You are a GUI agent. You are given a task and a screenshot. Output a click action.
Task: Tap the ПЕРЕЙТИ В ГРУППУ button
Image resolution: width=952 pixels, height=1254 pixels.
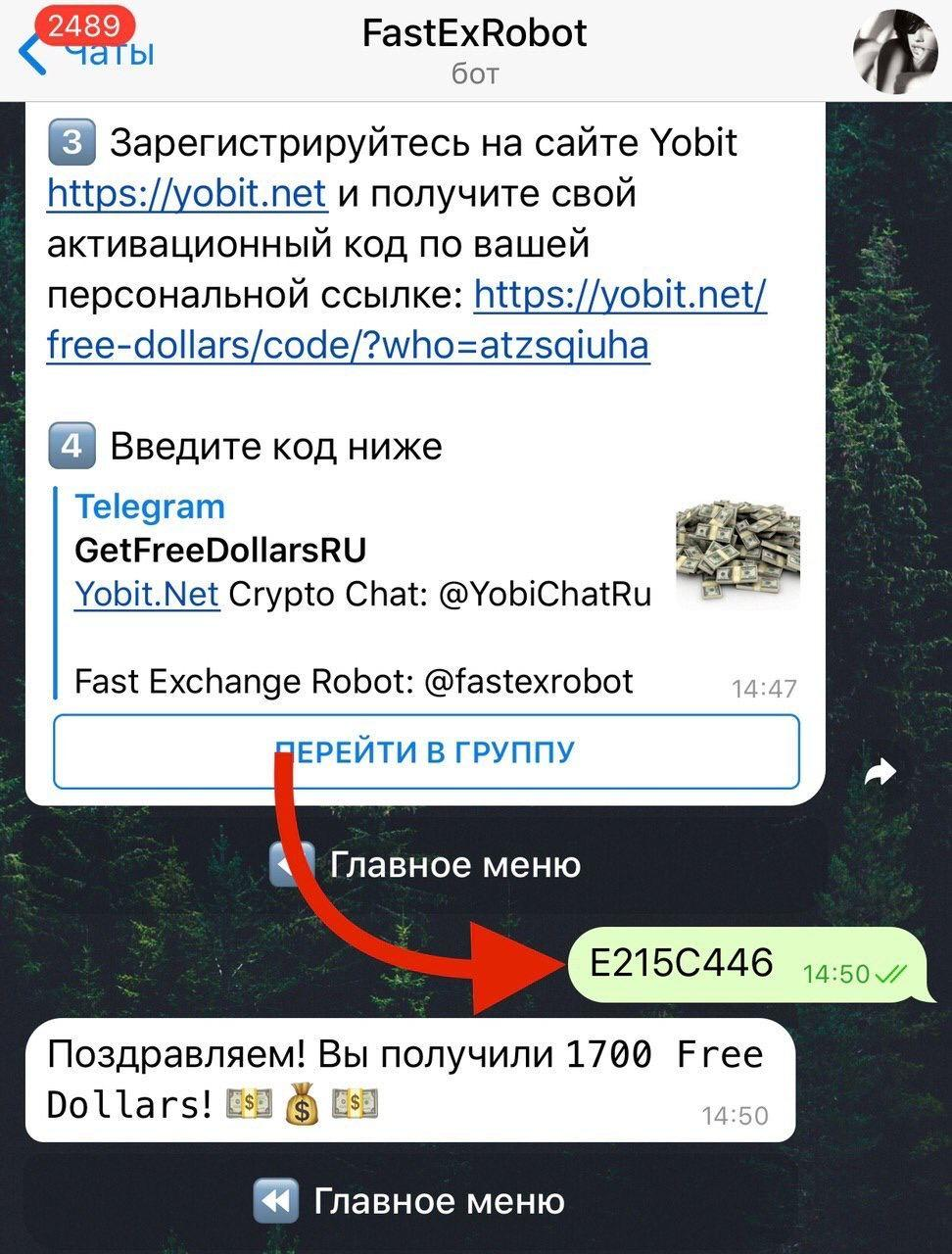[426, 751]
